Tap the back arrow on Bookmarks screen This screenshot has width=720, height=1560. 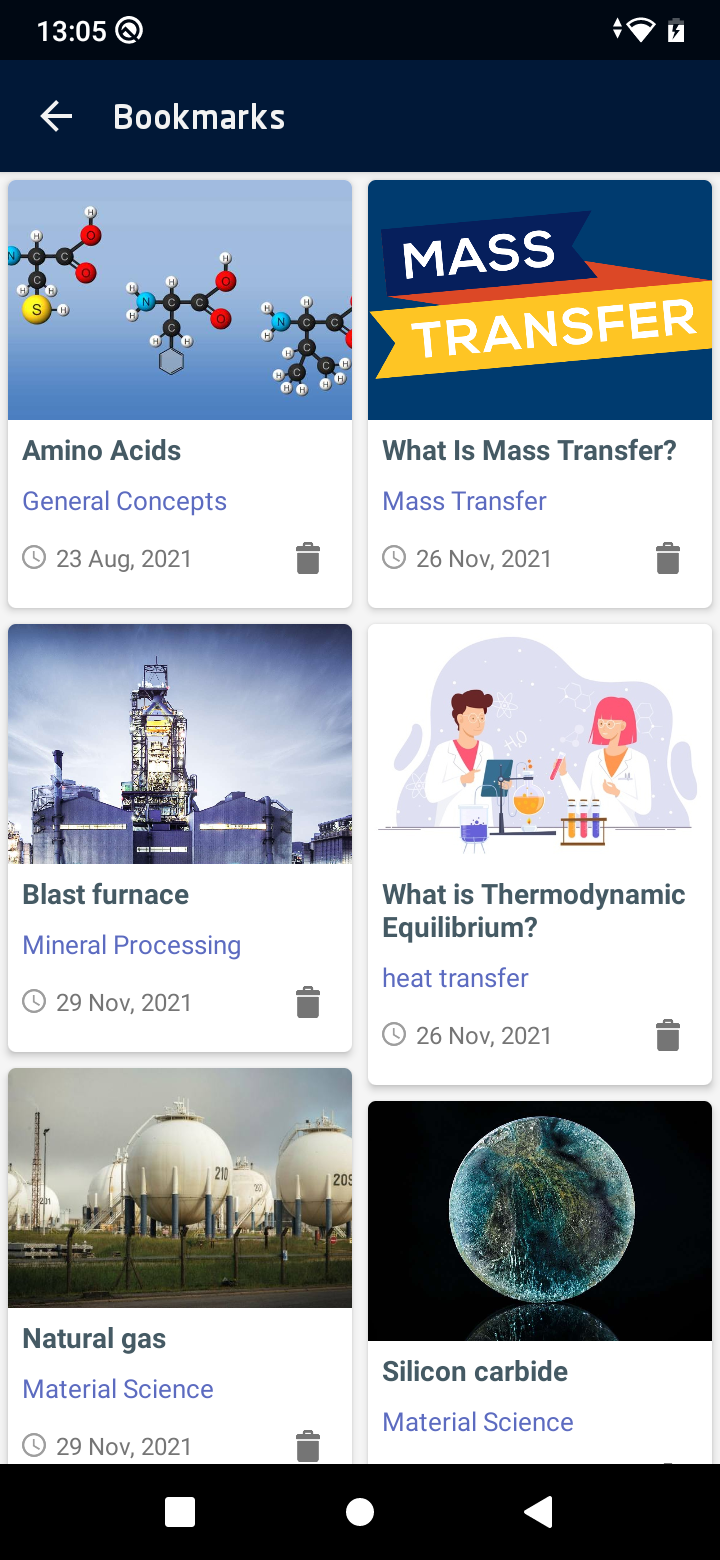pos(56,115)
